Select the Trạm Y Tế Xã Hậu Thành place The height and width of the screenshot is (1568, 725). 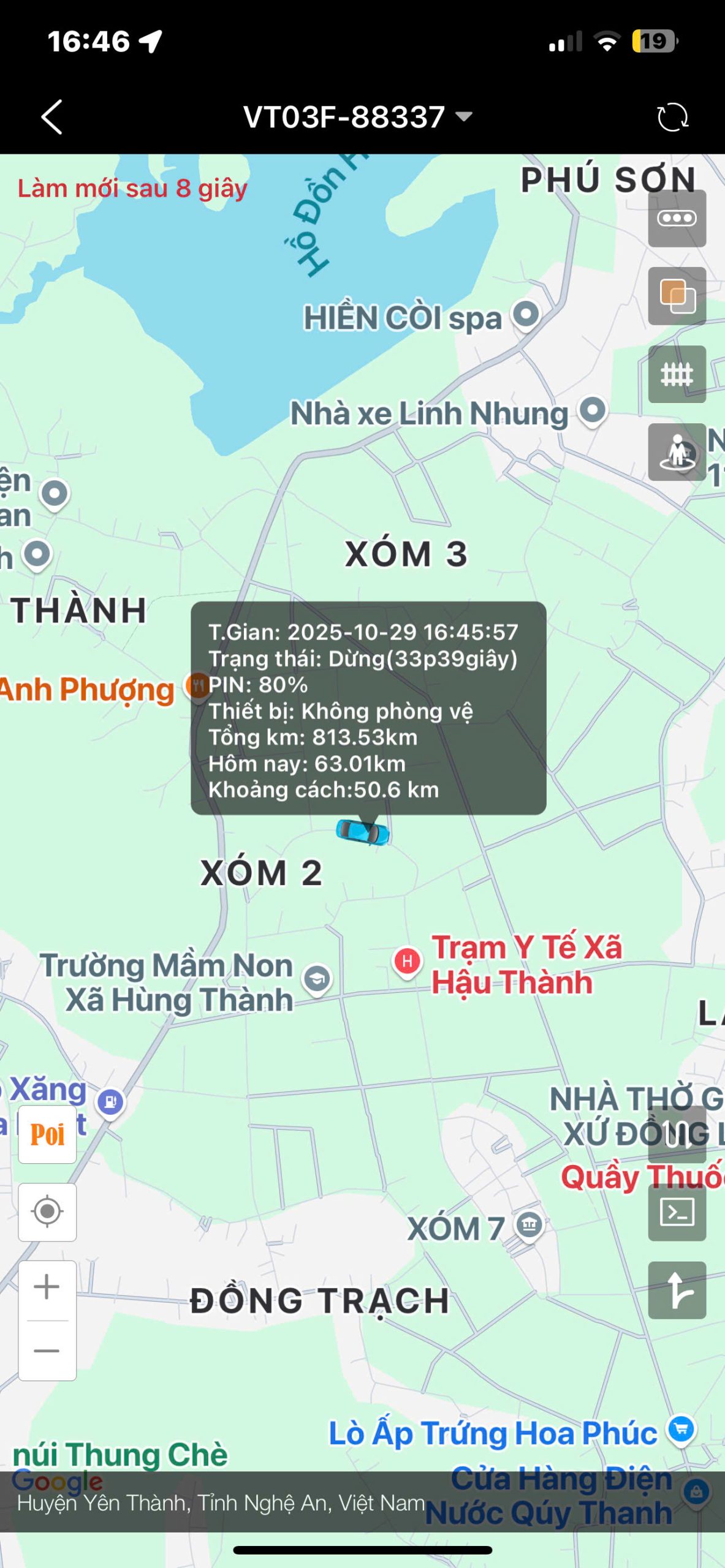point(407,961)
